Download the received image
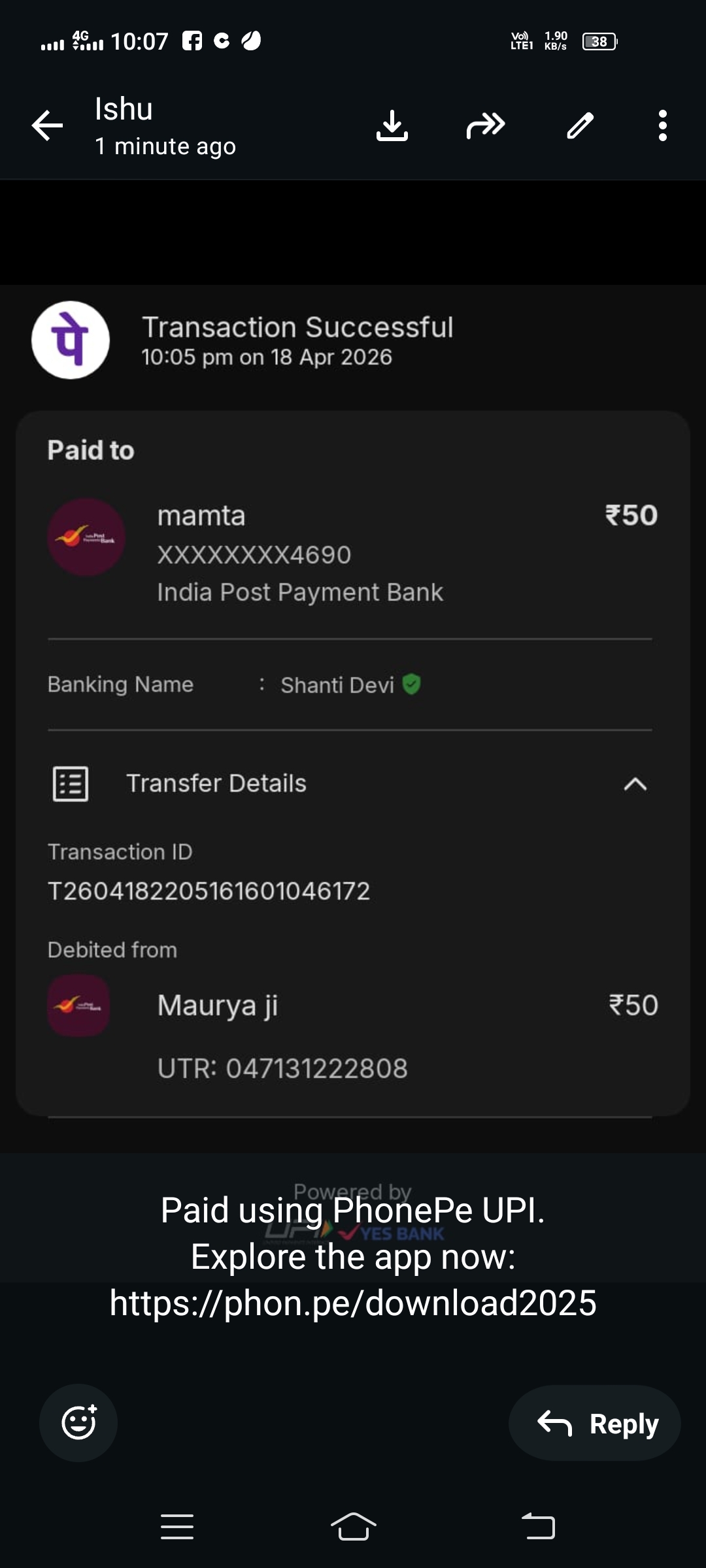This screenshot has height=1568, width=706. pyautogui.click(x=392, y=125)
